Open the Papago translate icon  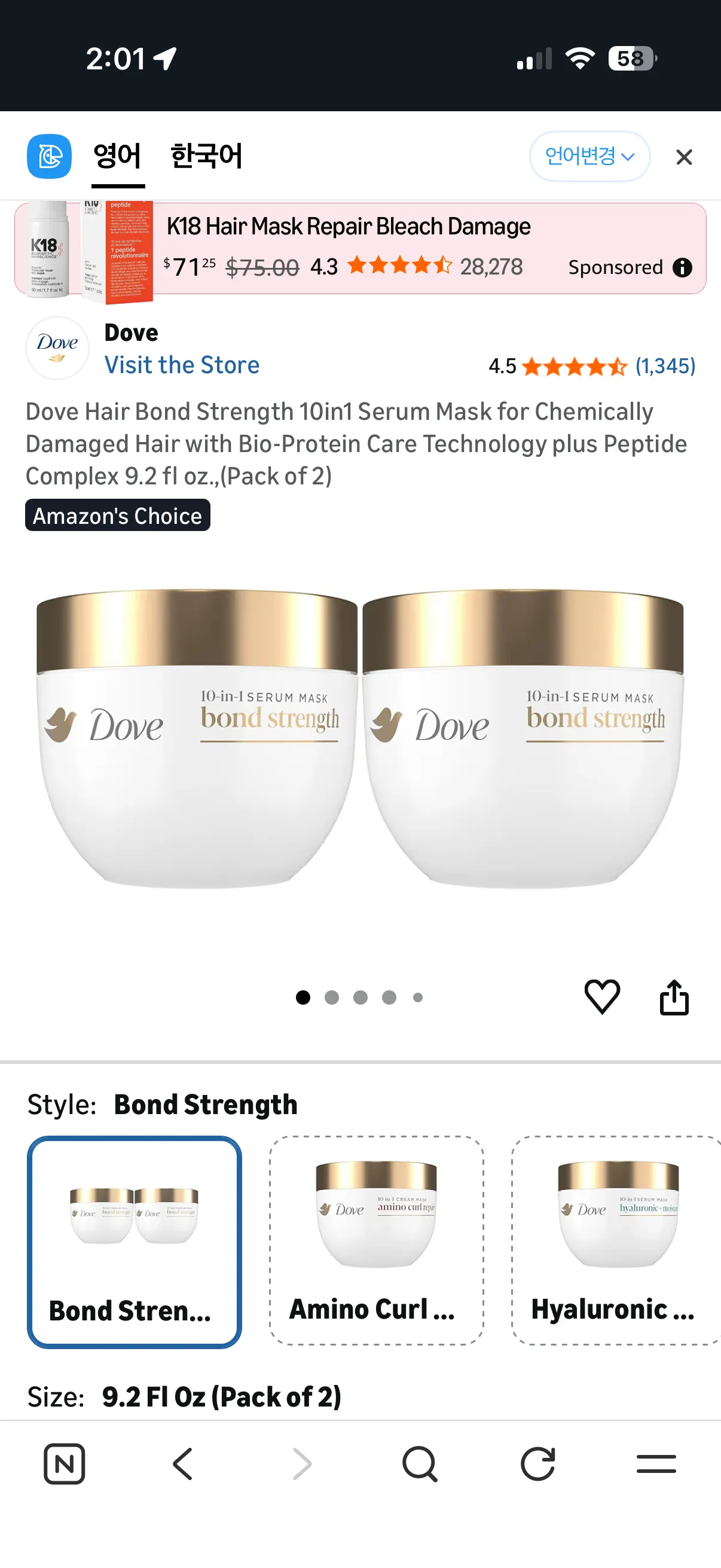[x=49, y=157]
